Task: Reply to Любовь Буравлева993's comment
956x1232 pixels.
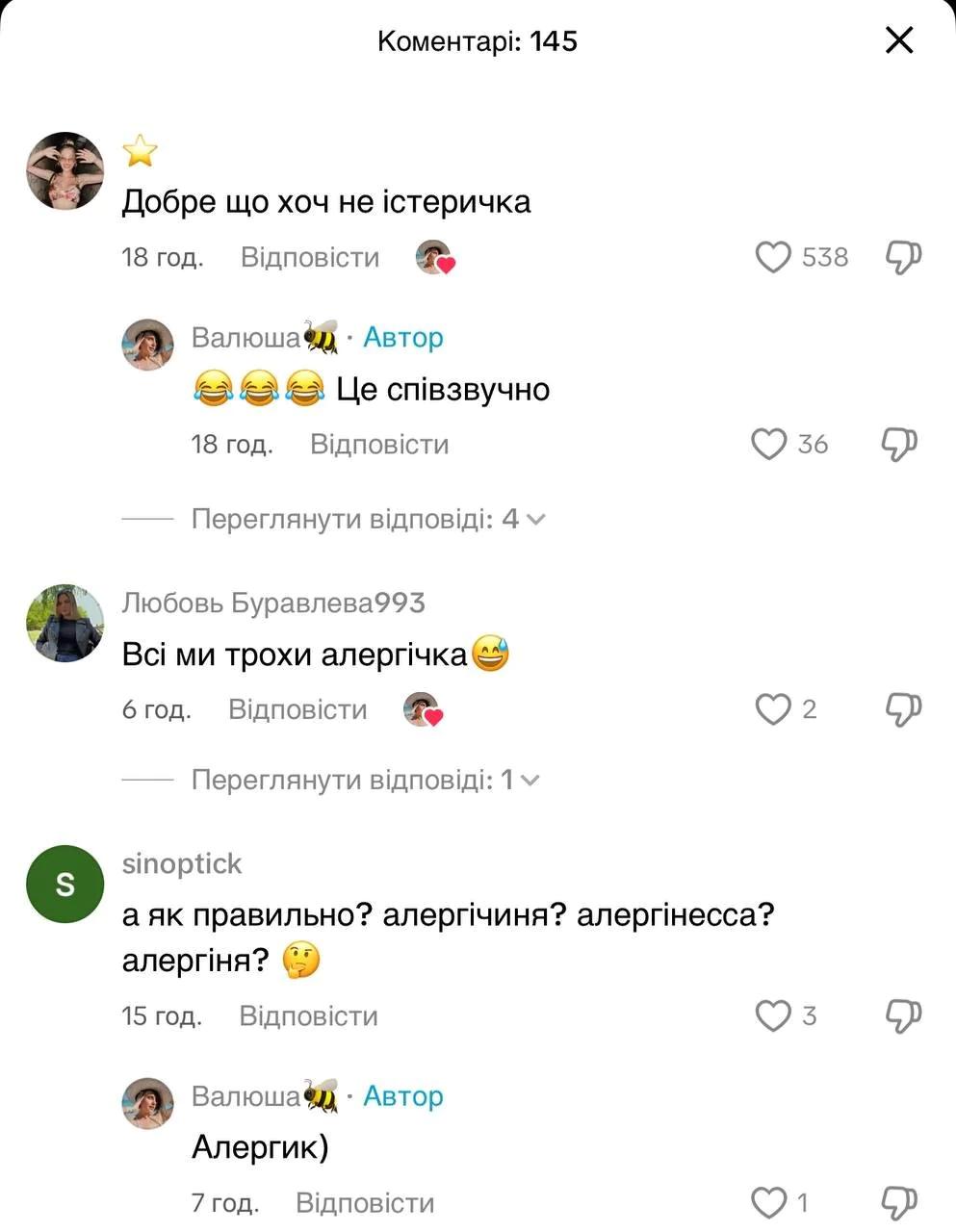Action: [297, 709]
